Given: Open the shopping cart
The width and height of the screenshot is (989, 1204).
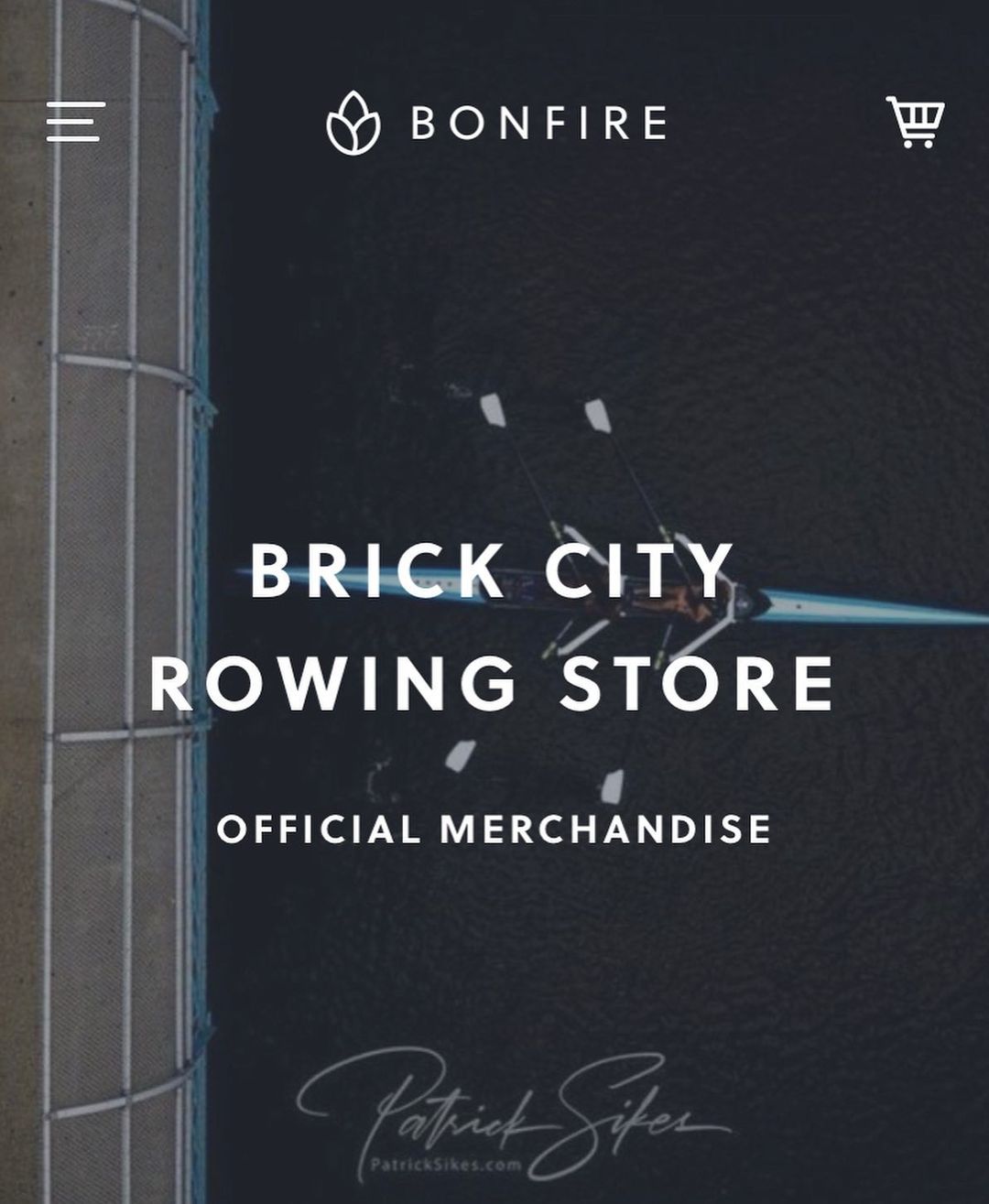Looking at the screenshot, I should pyautogui.click(x=915, y=122).
